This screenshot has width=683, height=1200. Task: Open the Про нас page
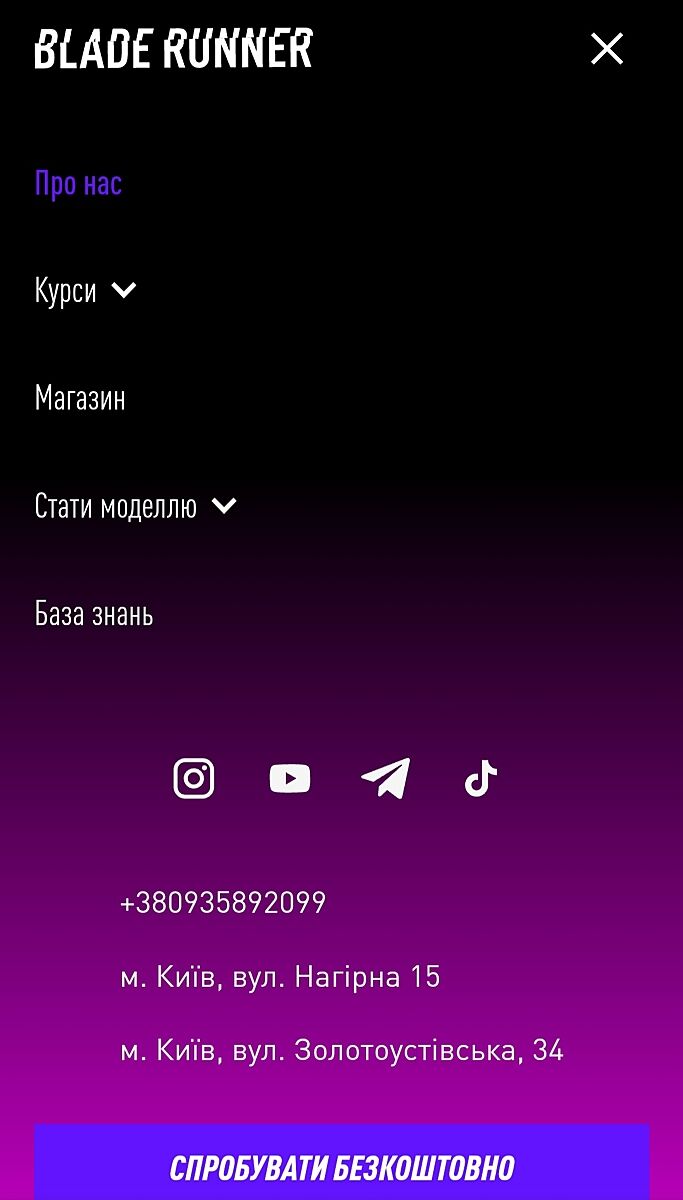click(78, 184)
